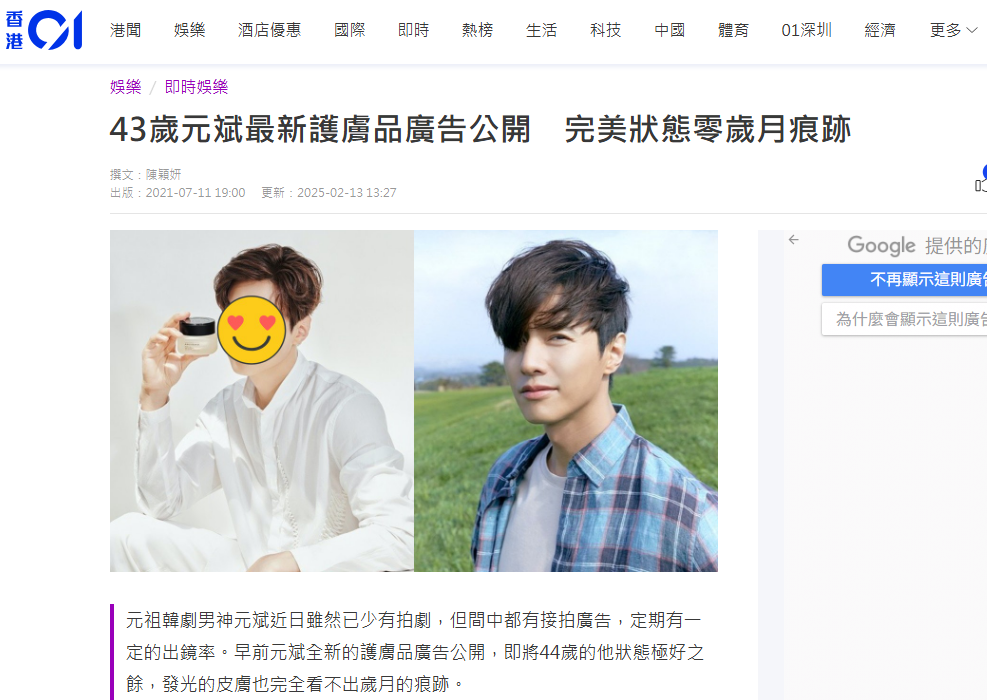
Task: Open the 科技 section
Action: [605, 30]
